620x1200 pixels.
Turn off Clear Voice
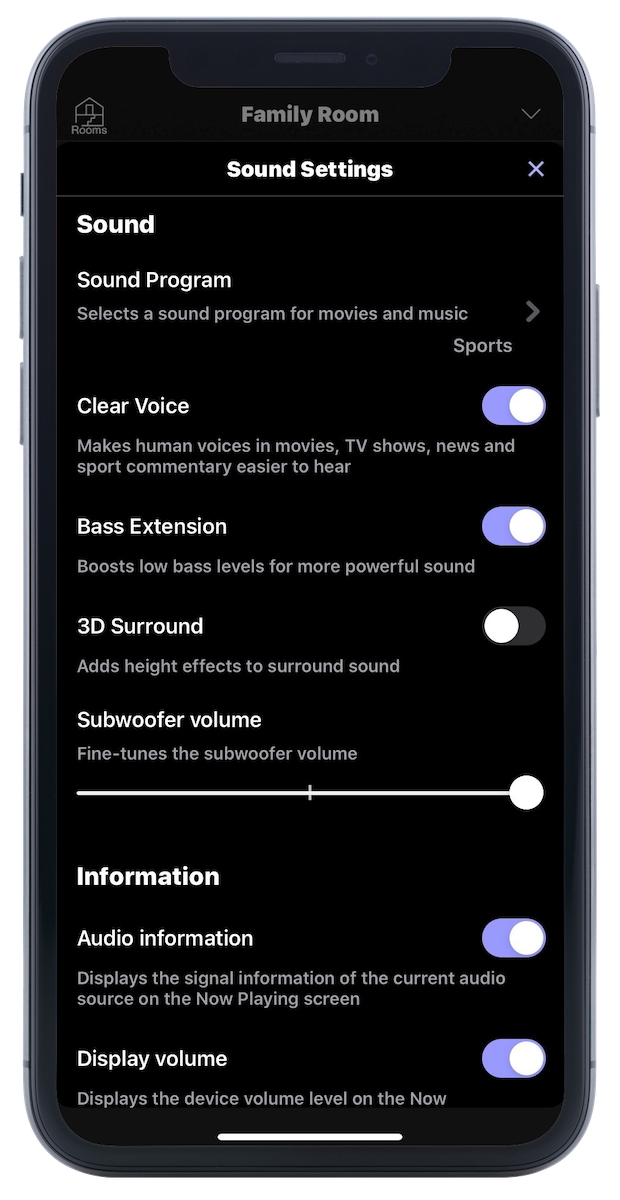[514, 406]
